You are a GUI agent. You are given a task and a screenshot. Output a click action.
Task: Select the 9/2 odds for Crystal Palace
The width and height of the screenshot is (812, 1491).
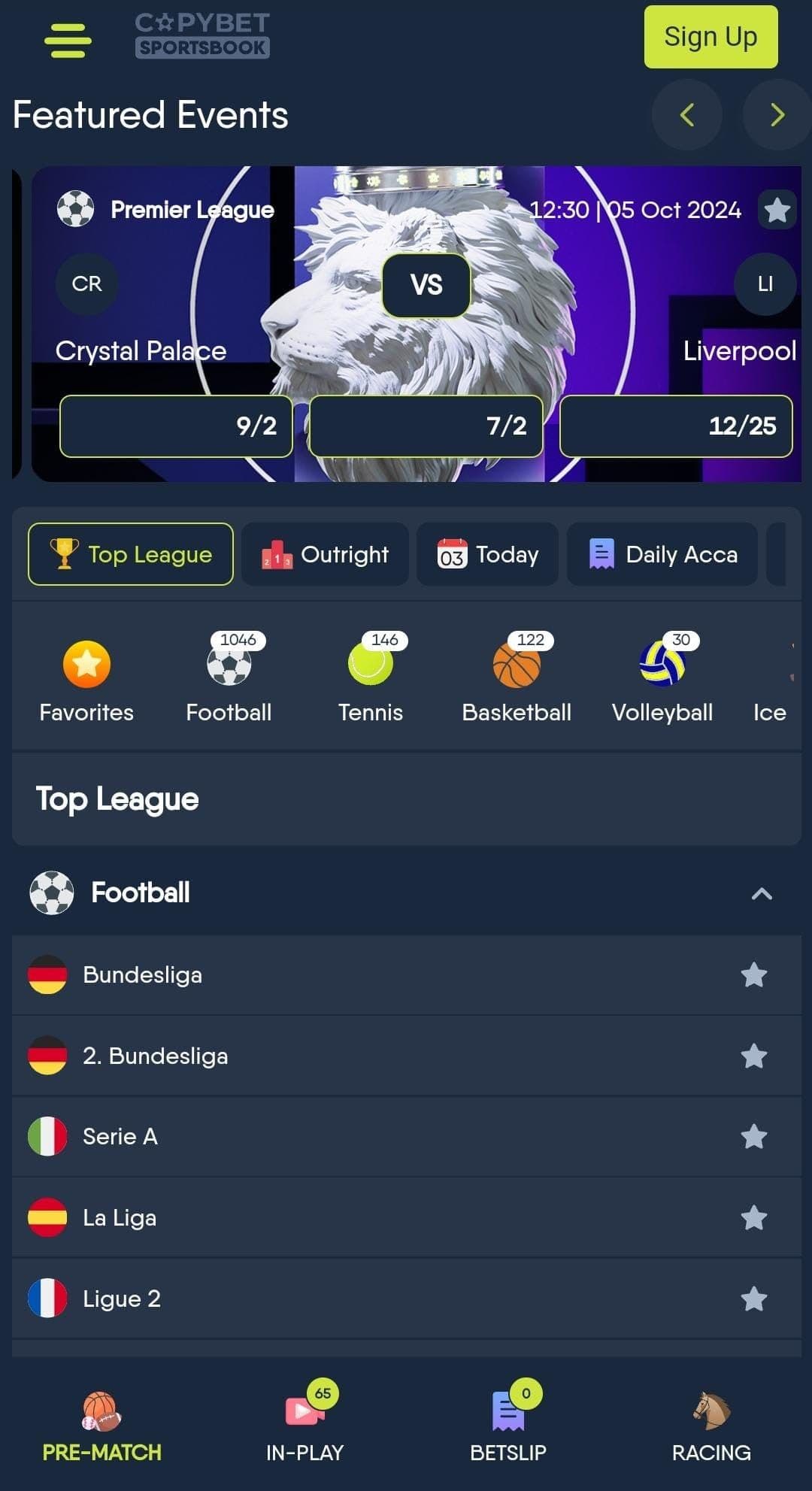coord(177,426)
